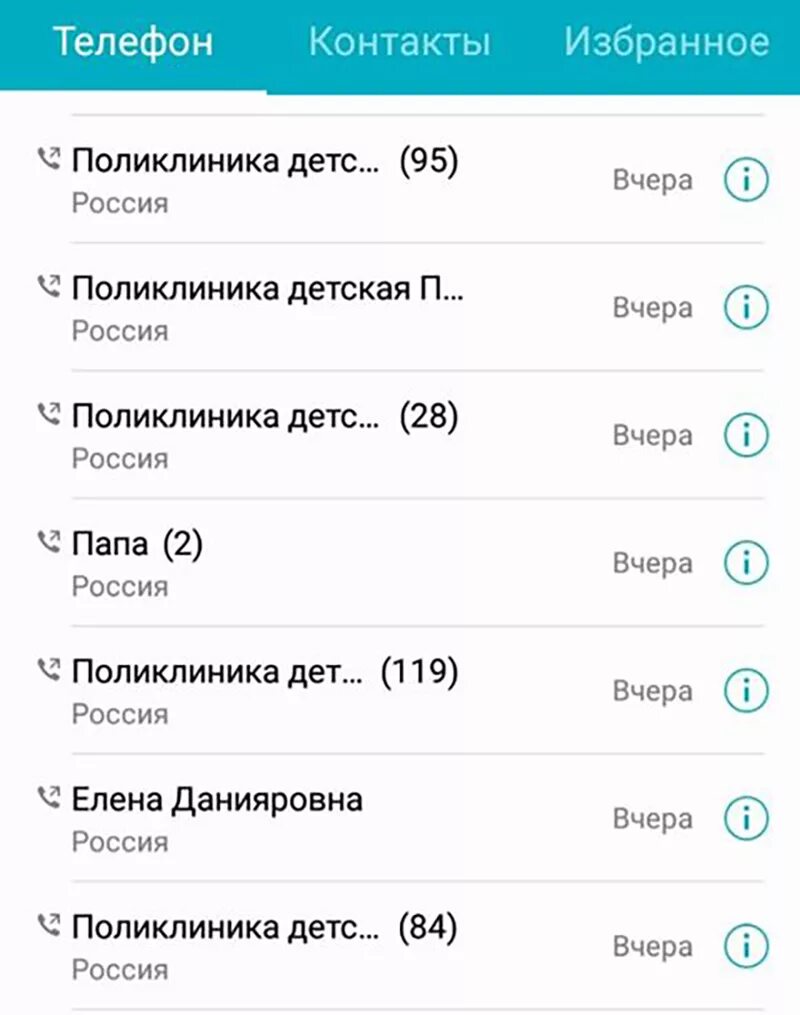Select the Телефон tab

[x=133, y=42]
